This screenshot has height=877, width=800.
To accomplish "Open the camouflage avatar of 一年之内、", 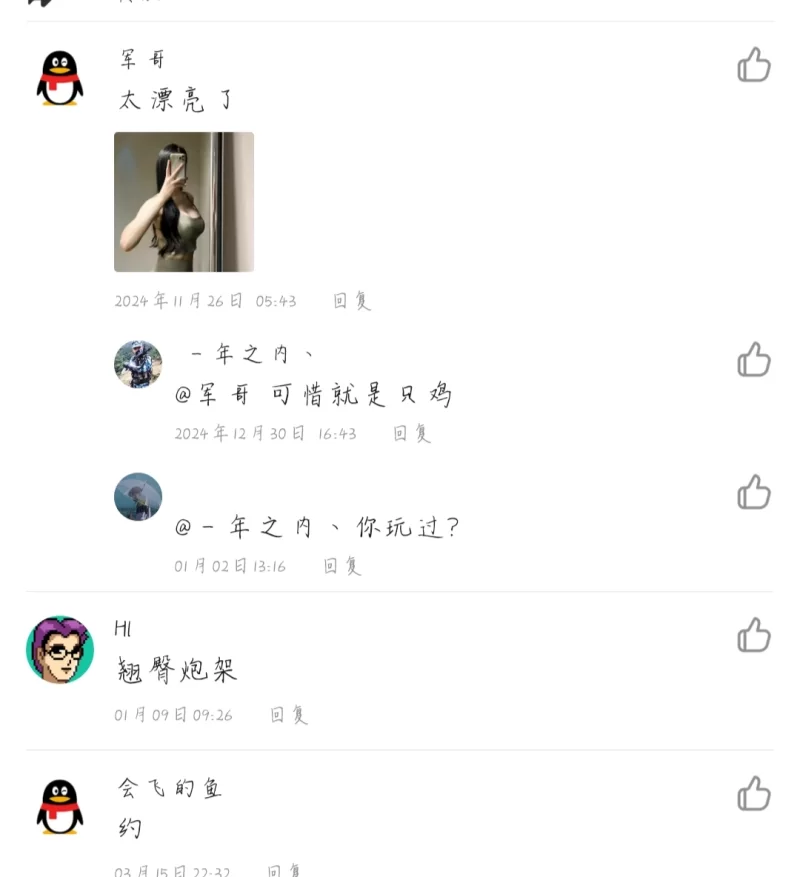I will tap(138, 364).
